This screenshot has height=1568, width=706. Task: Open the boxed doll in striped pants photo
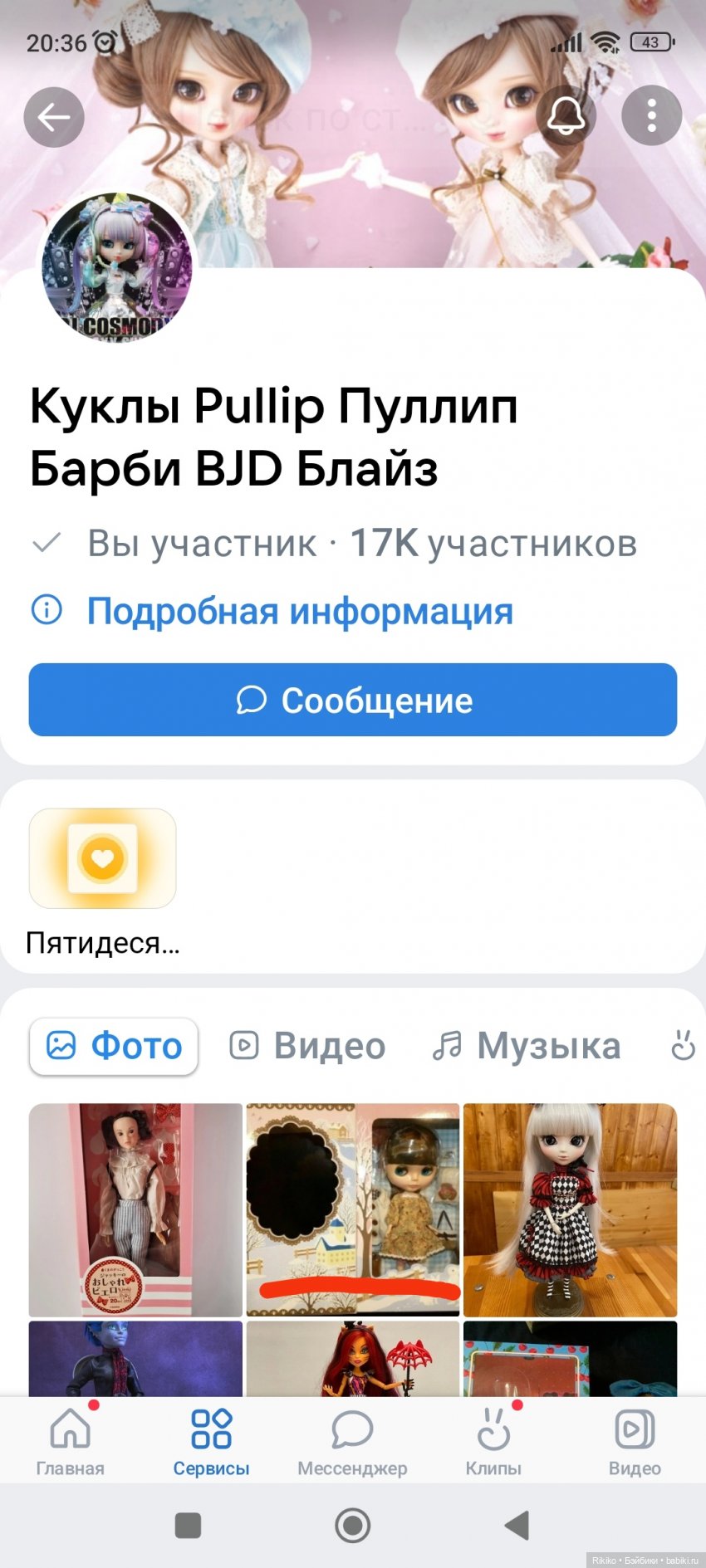click(x=135, y=1209)
